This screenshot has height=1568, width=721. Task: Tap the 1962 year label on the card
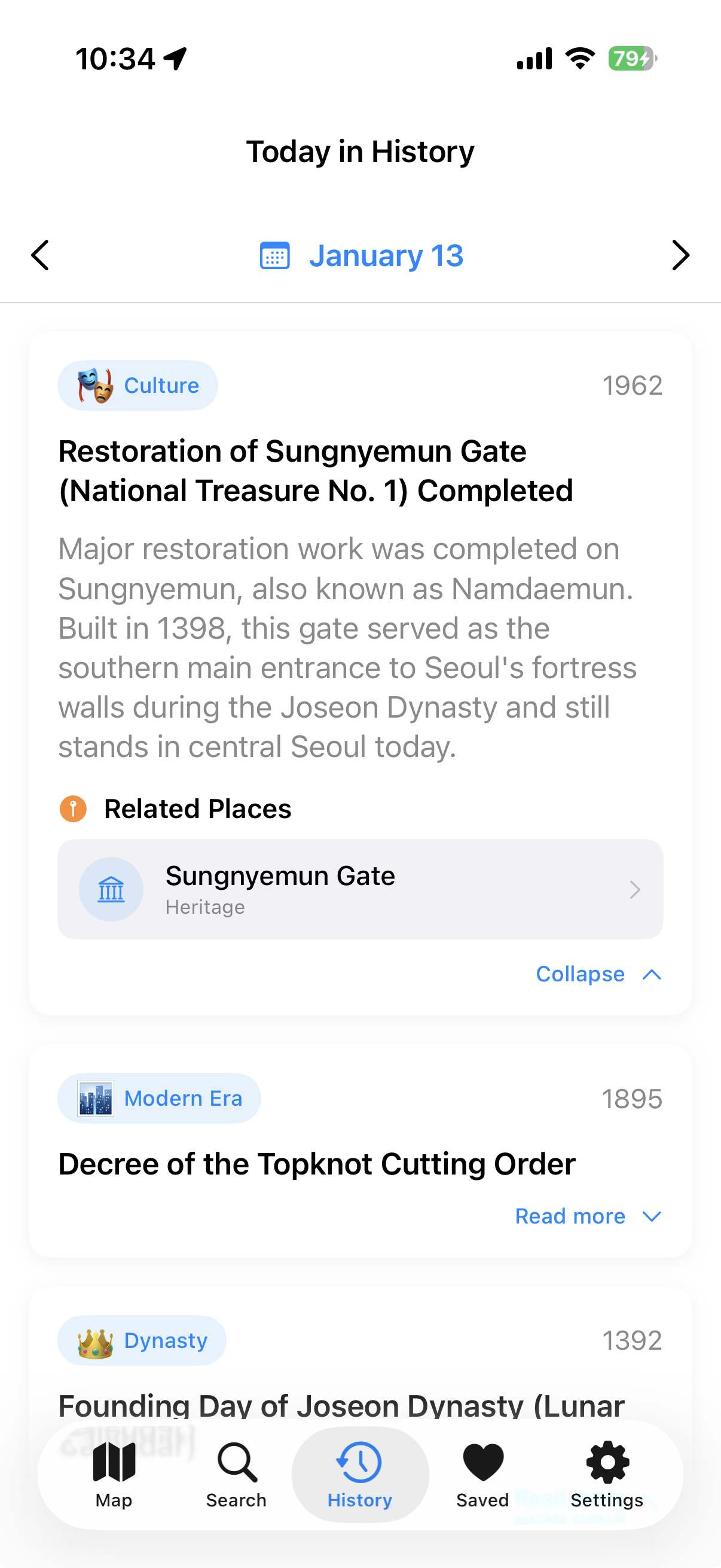633,384
